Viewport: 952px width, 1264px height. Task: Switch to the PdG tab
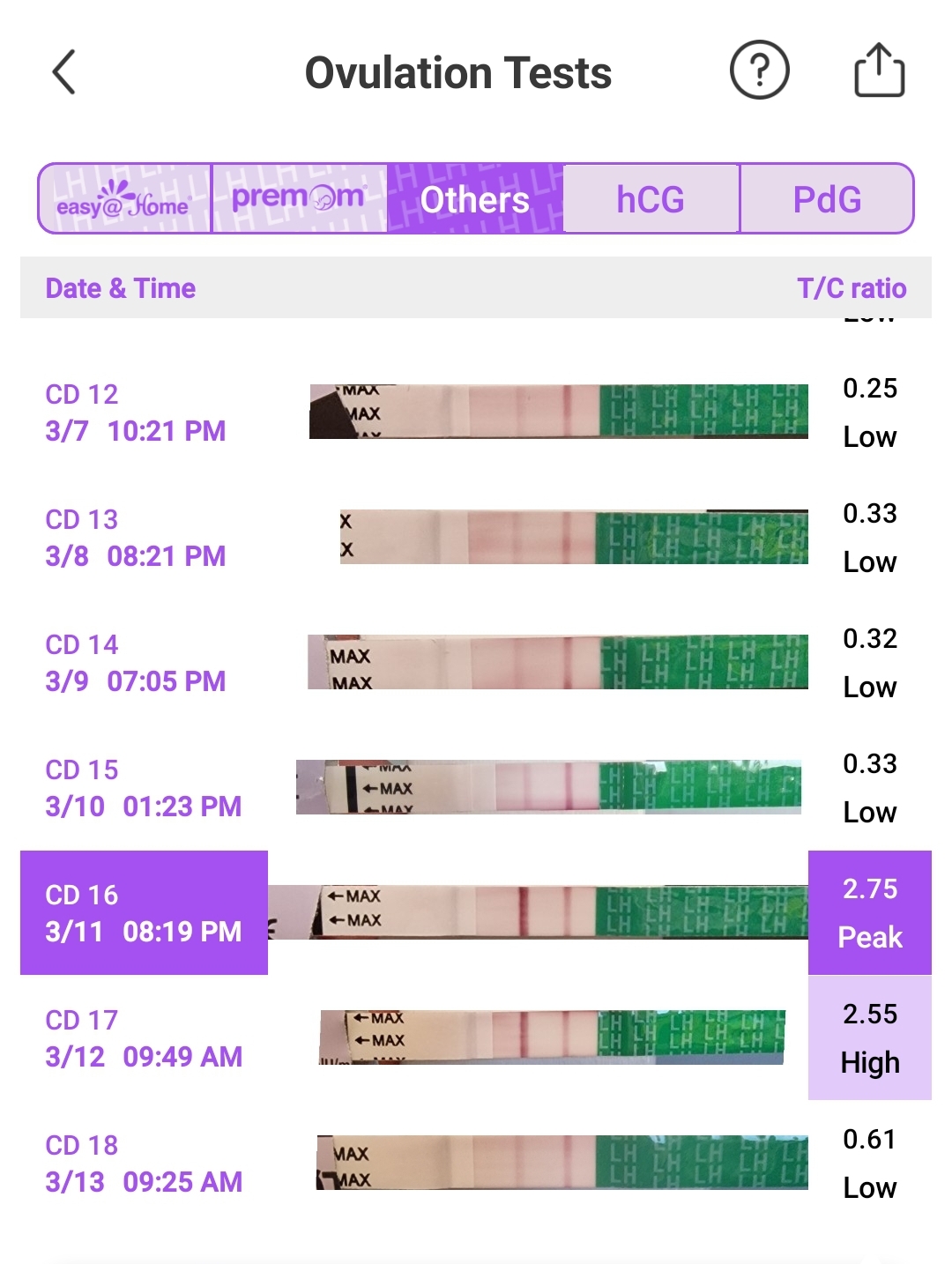[826, 199]
